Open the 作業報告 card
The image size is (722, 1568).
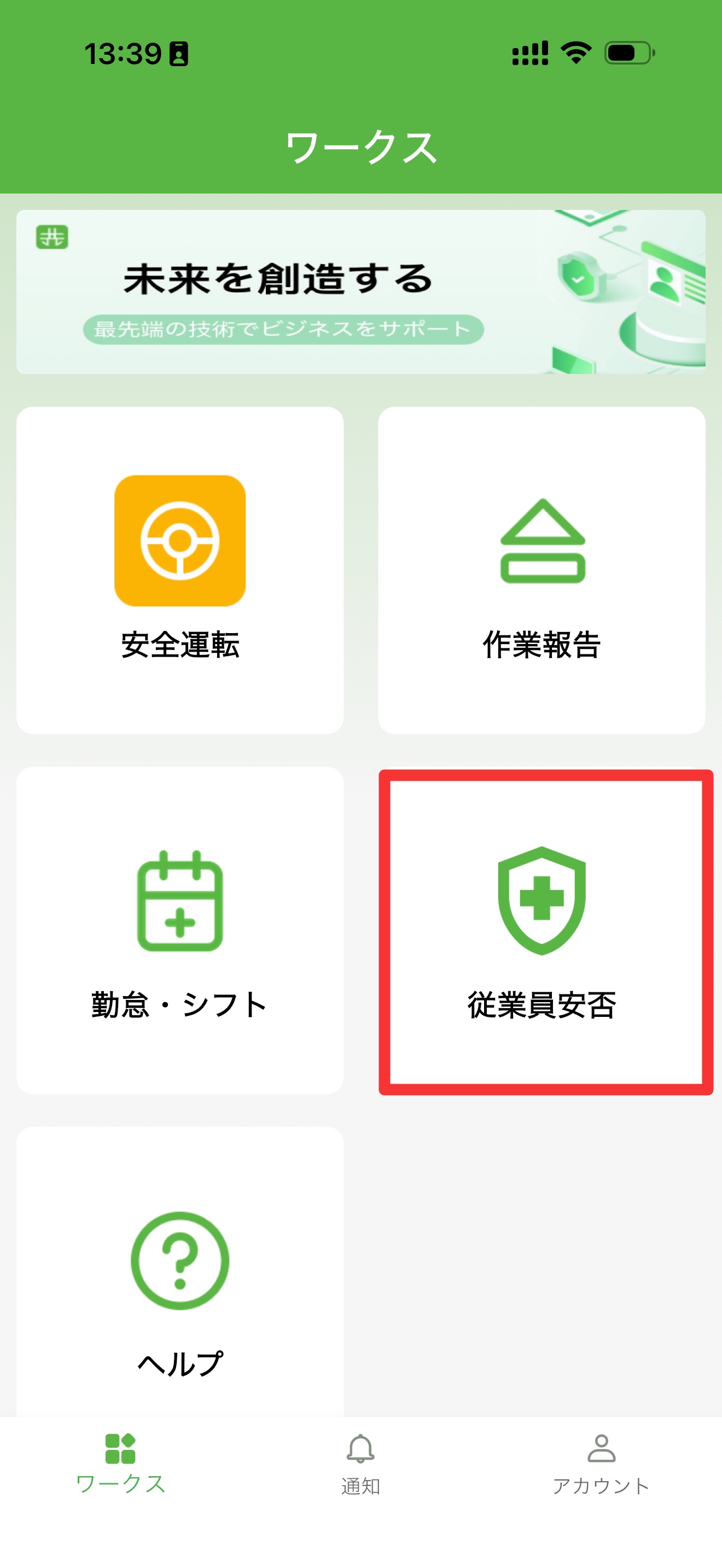pyautogui.click(x=541, y=570)
